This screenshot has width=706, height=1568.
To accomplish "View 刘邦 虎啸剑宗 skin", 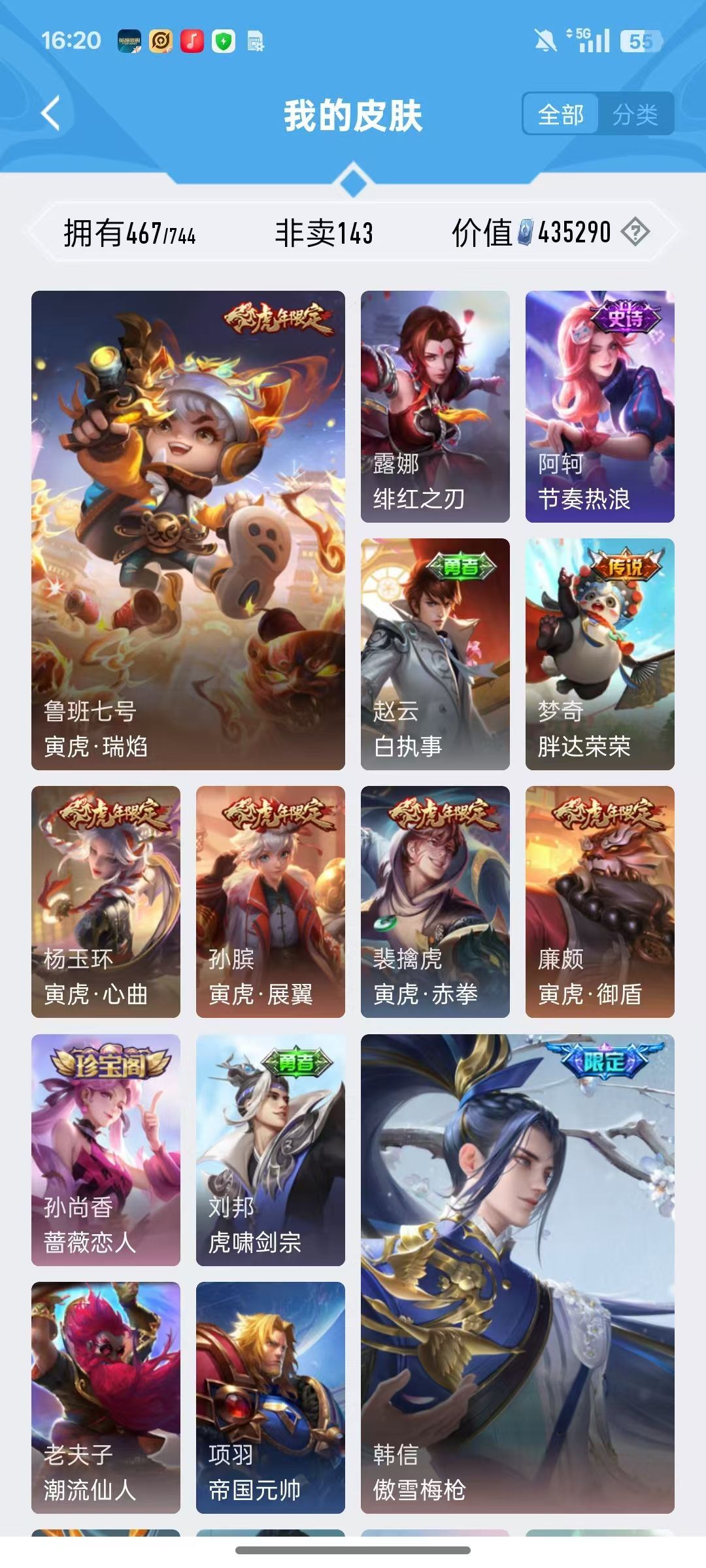I will (x=270, y=1150).
